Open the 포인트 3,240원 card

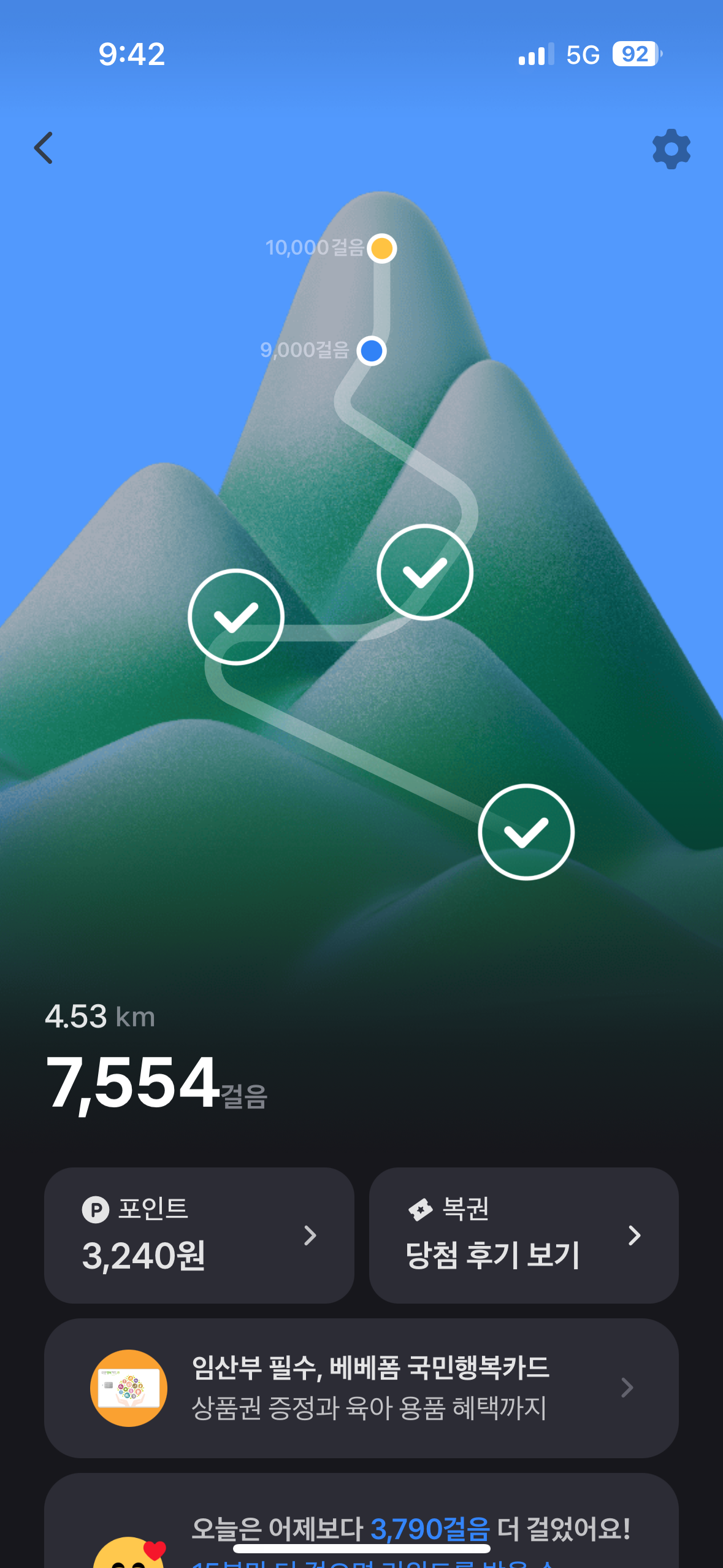click(199, 1235)
